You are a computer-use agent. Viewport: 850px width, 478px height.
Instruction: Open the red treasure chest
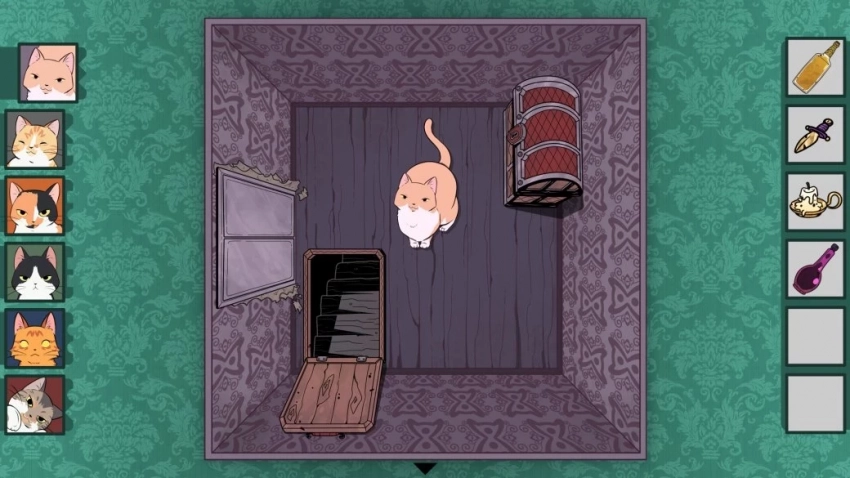[545, 140]
